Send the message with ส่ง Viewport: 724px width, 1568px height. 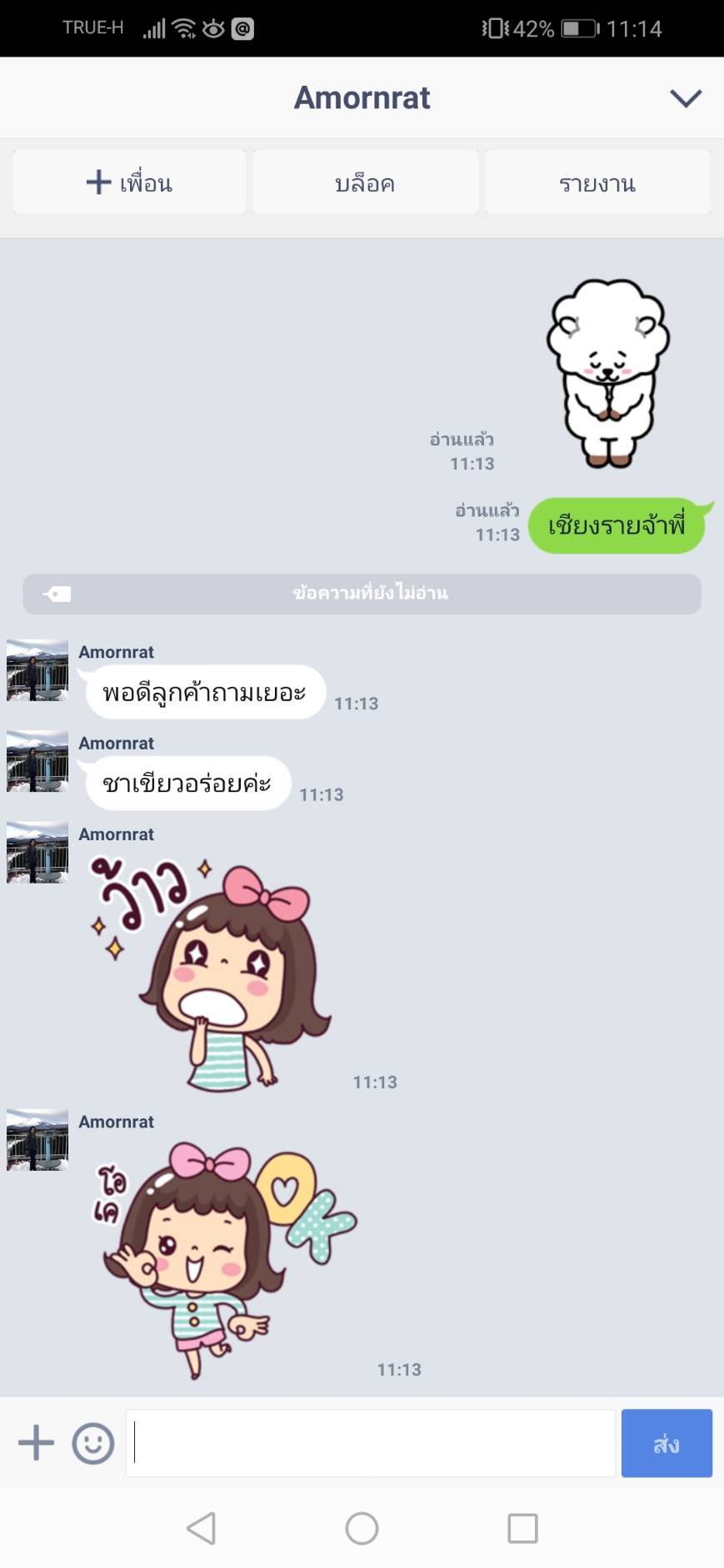[667, 1443]
